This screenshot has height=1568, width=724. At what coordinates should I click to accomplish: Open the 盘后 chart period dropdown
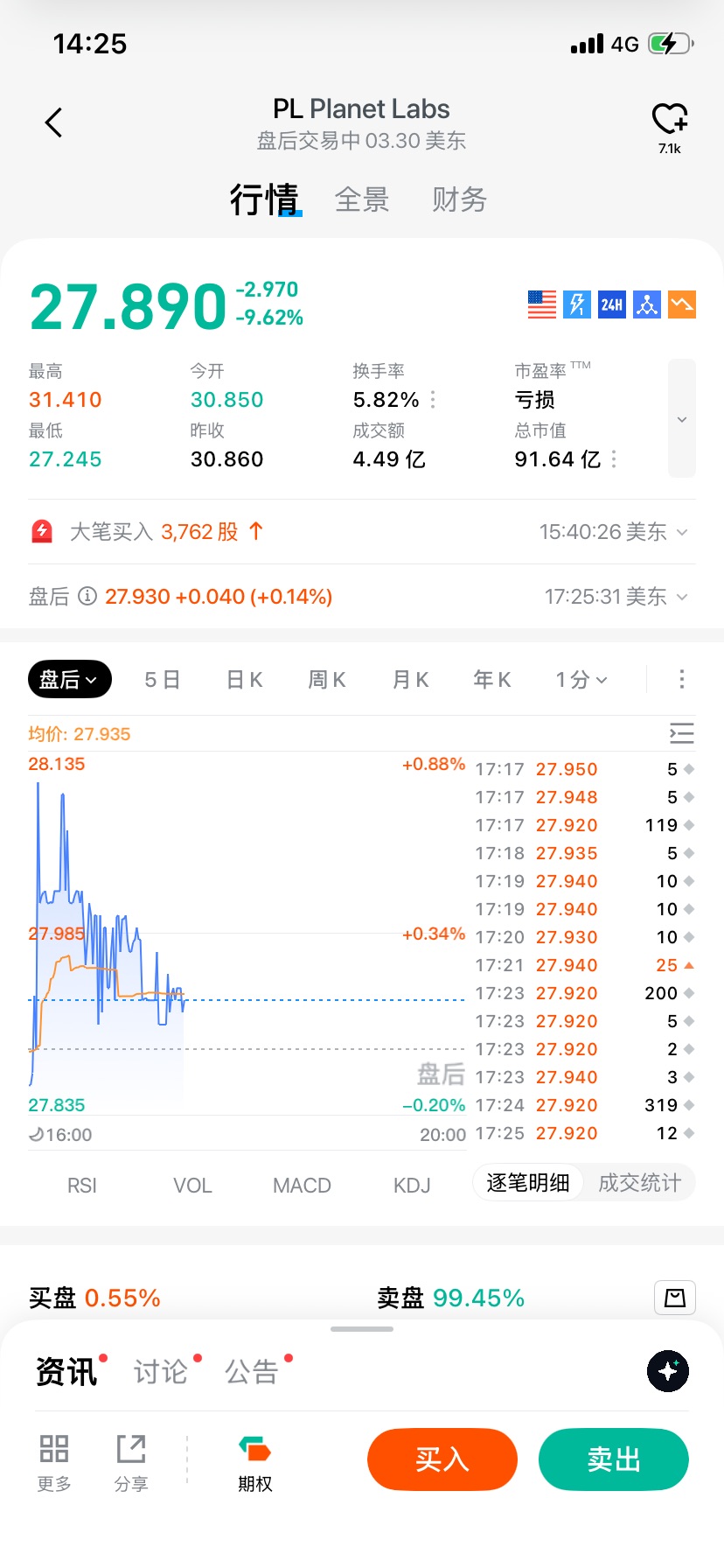click(x=69, y=679)
